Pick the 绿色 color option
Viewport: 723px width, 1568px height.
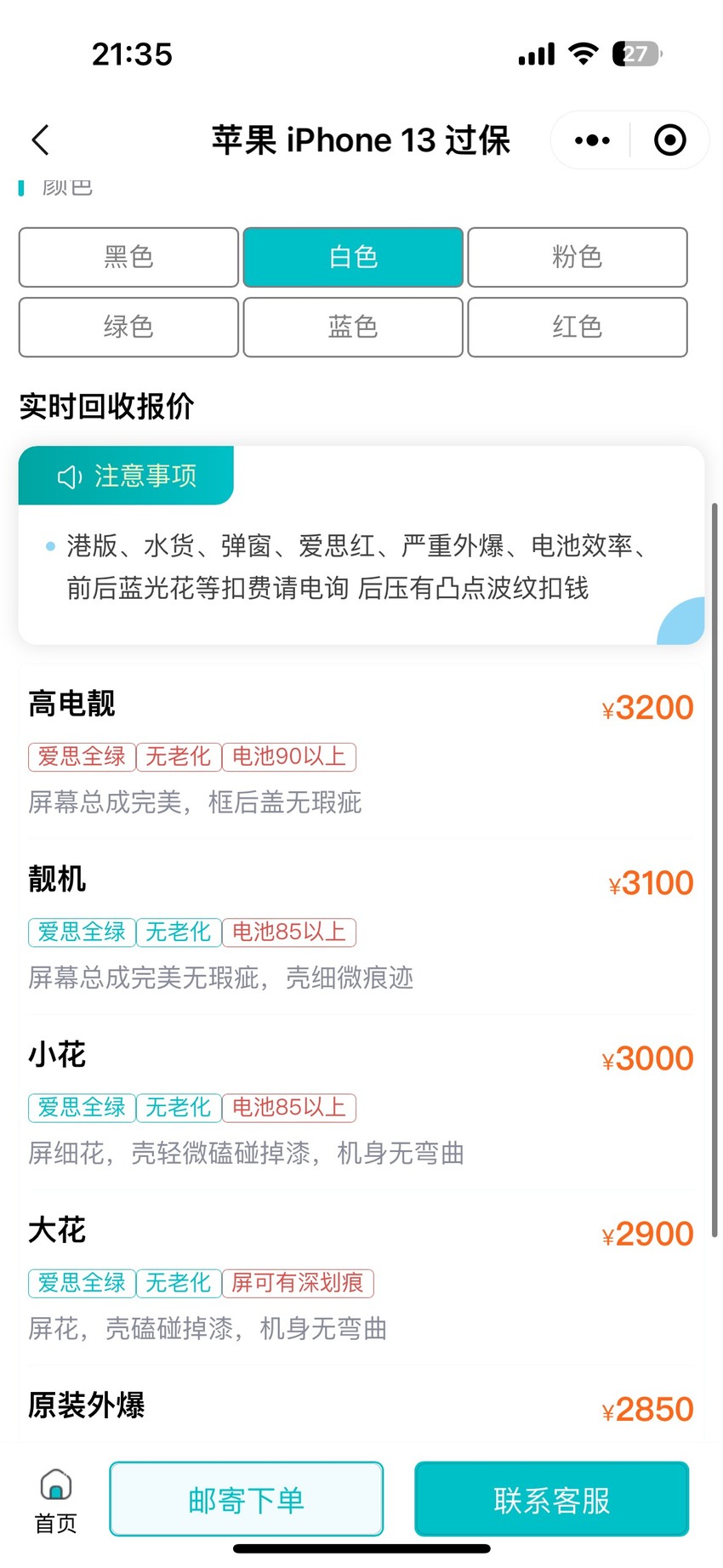(128, 327)
